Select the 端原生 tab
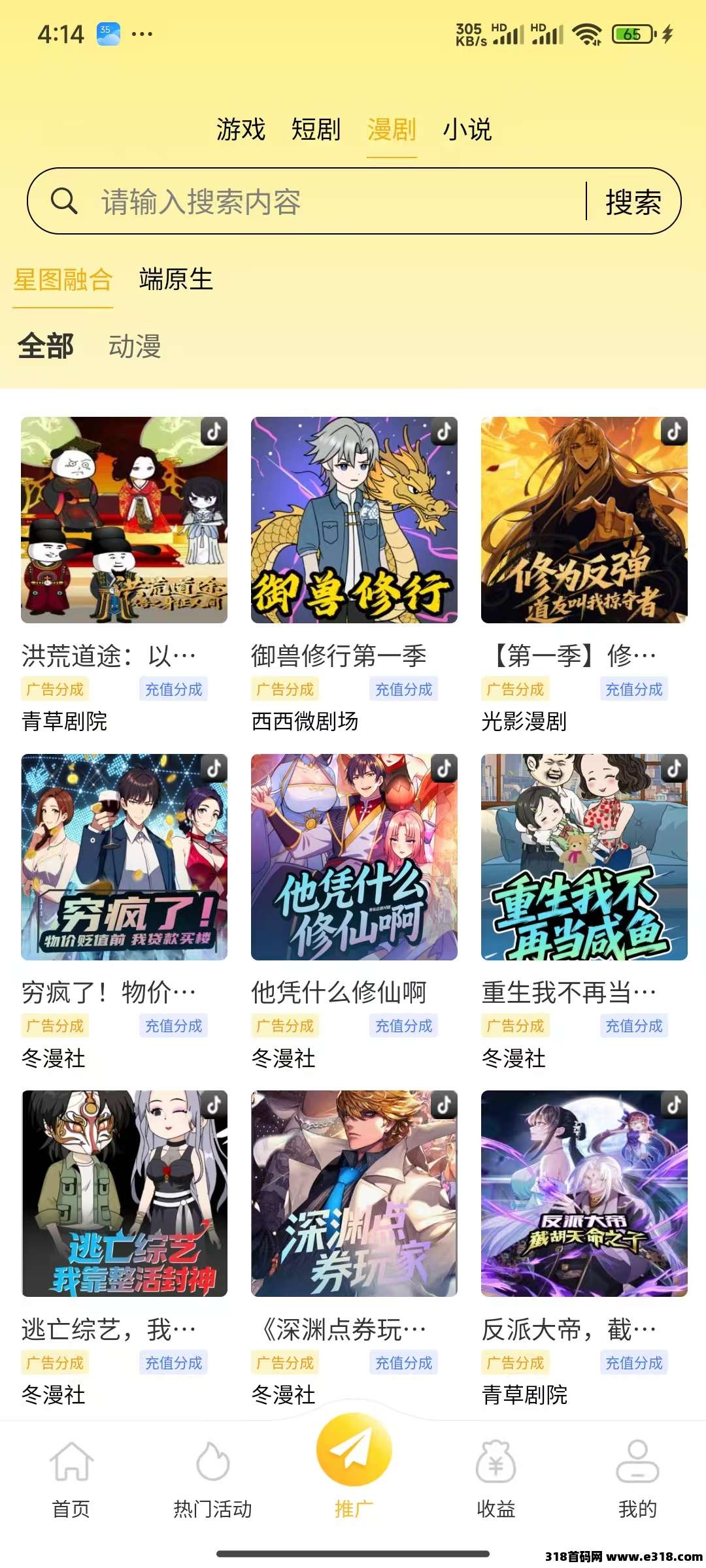706x1568 pixels. coord(176,280)
